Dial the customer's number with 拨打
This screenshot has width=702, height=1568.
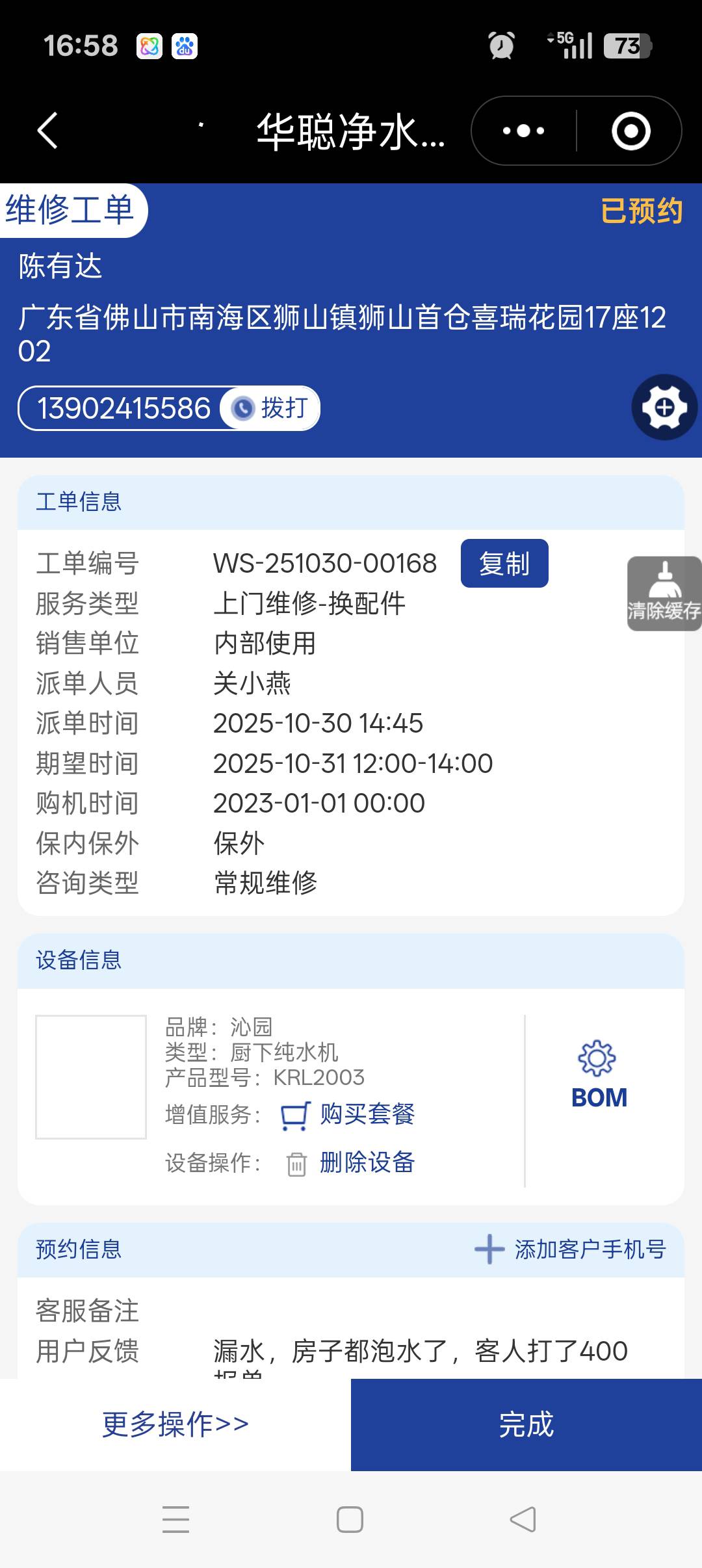[x=271, y=408]
